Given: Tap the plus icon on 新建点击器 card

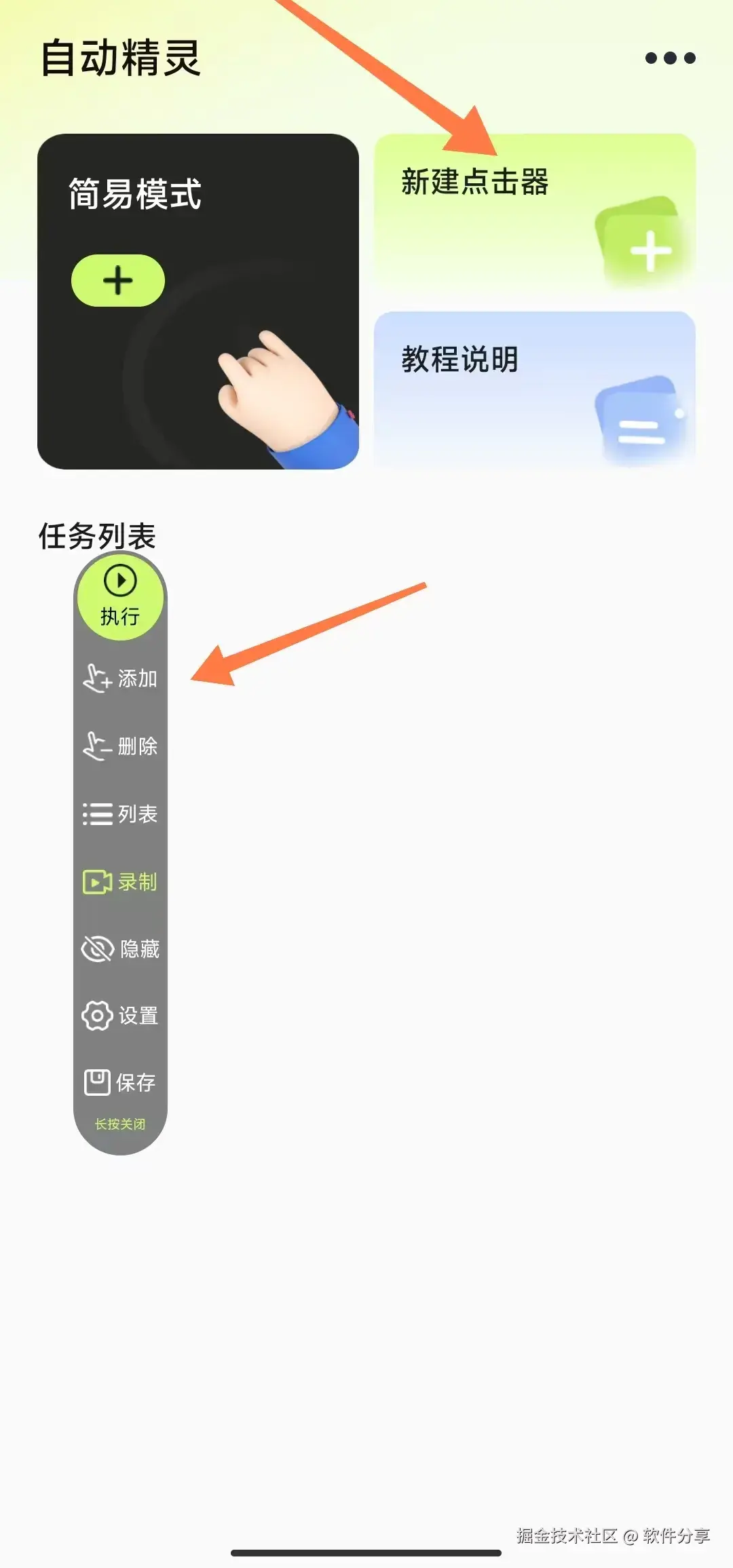Looking at the screenshot, I should coord(650,250).
